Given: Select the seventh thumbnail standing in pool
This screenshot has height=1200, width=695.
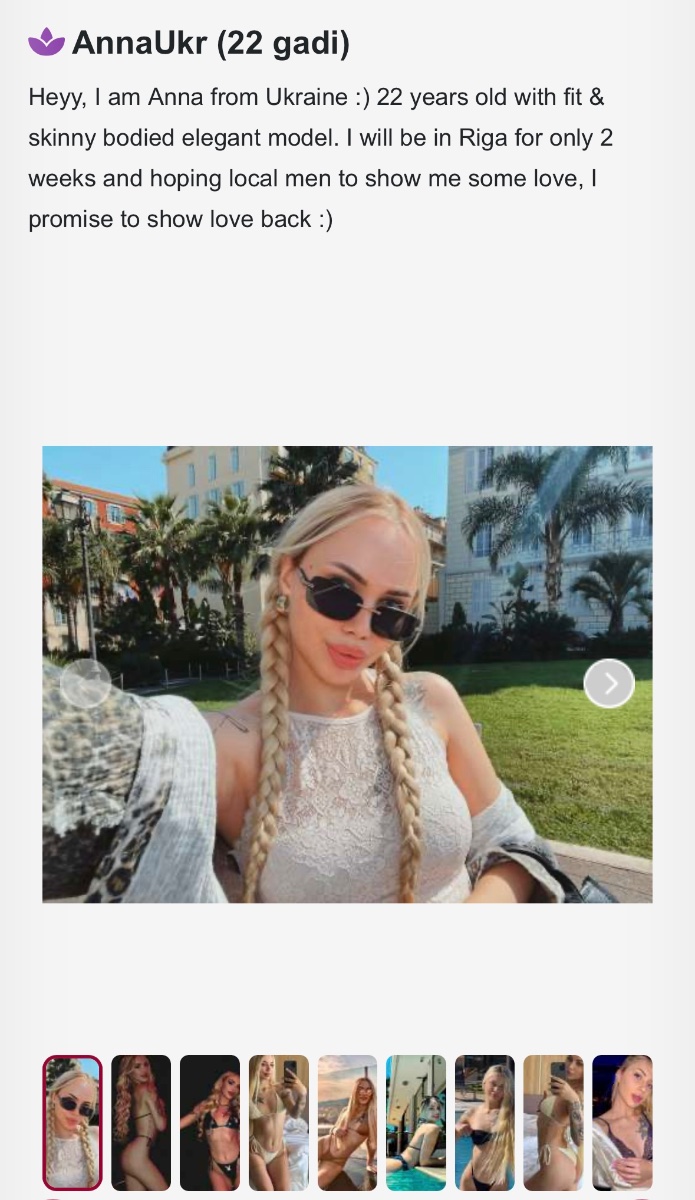Looking at the screenshot, I should [485, 1122].
